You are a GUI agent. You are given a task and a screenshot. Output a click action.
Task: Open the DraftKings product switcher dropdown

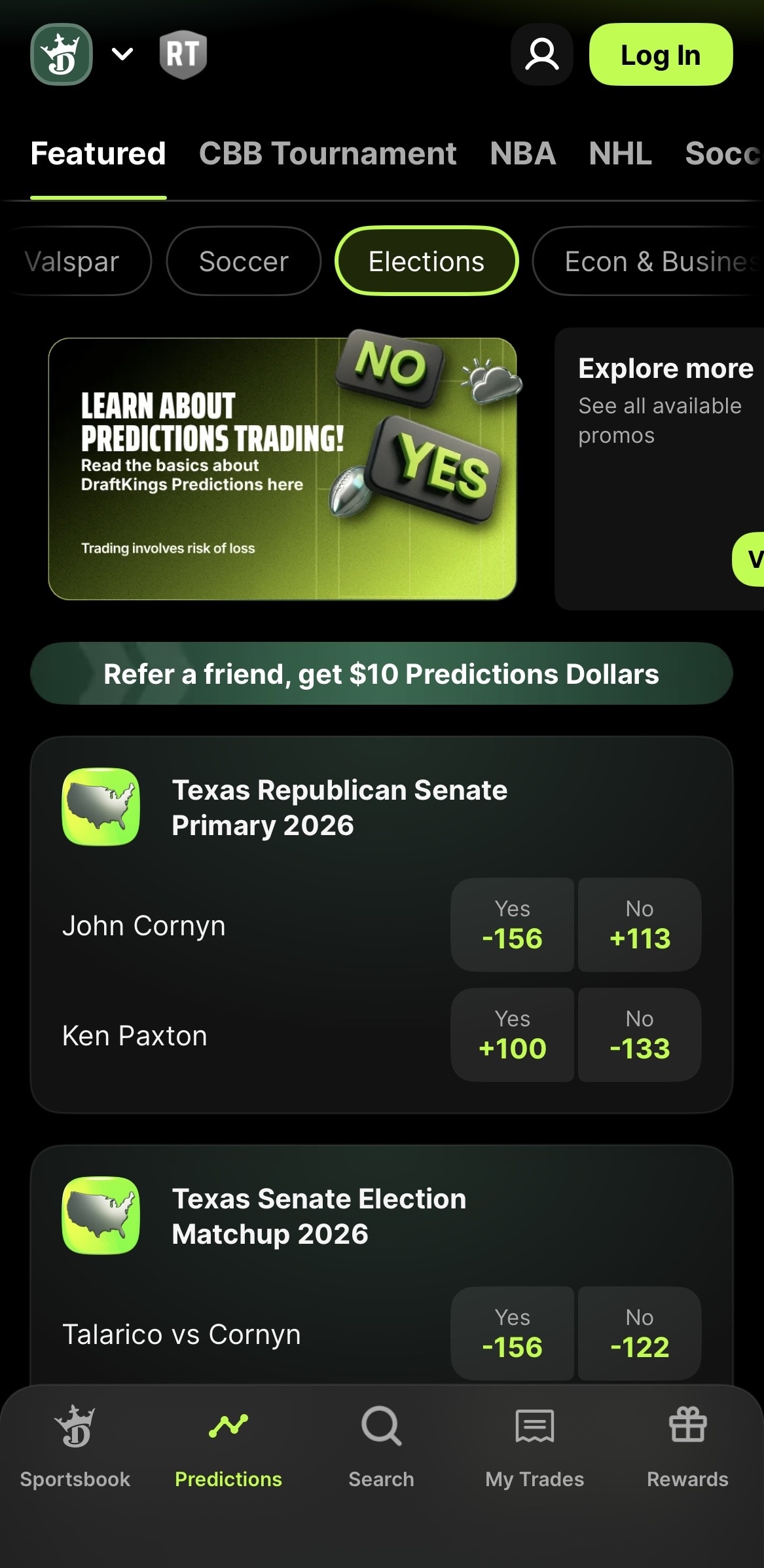click(122, 54)
